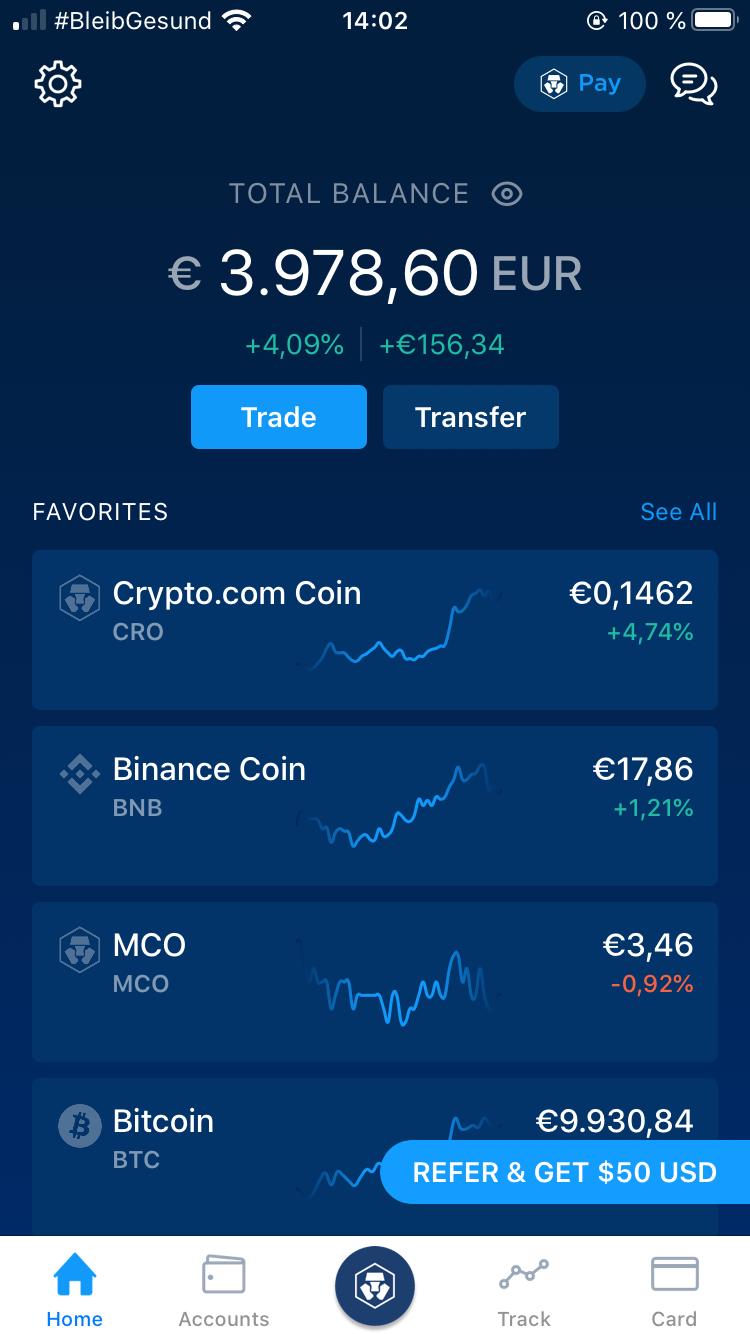The height and width of the screenshot is (1334, 750).
Task: See all favorites
Action: 678,512
